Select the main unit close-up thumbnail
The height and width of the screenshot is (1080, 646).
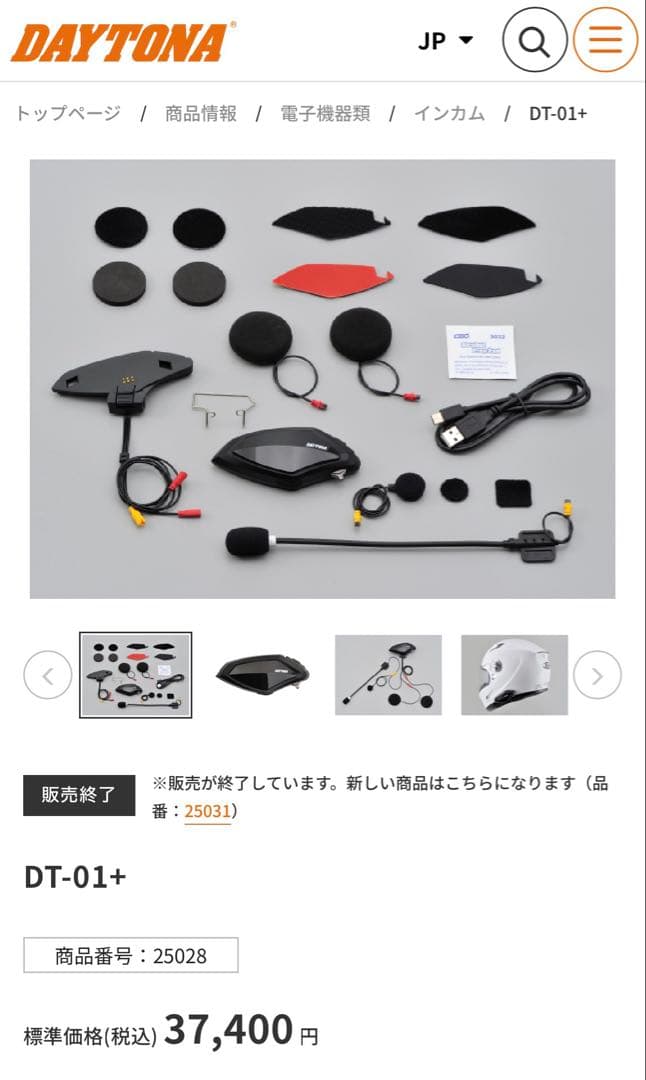click(x=262, y=675)
